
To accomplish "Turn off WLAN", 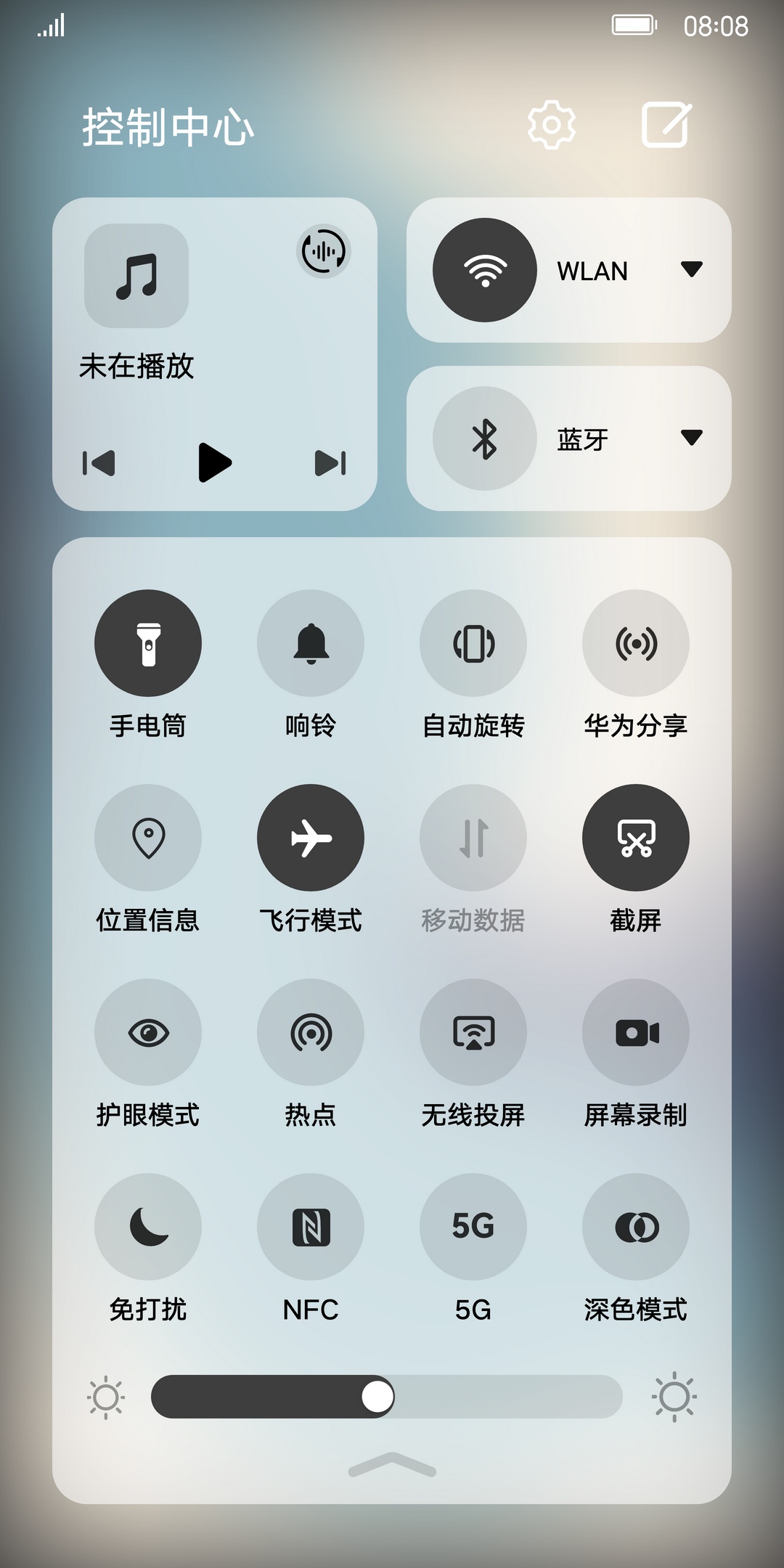I will pyautogui.click(x=485, y=270).
